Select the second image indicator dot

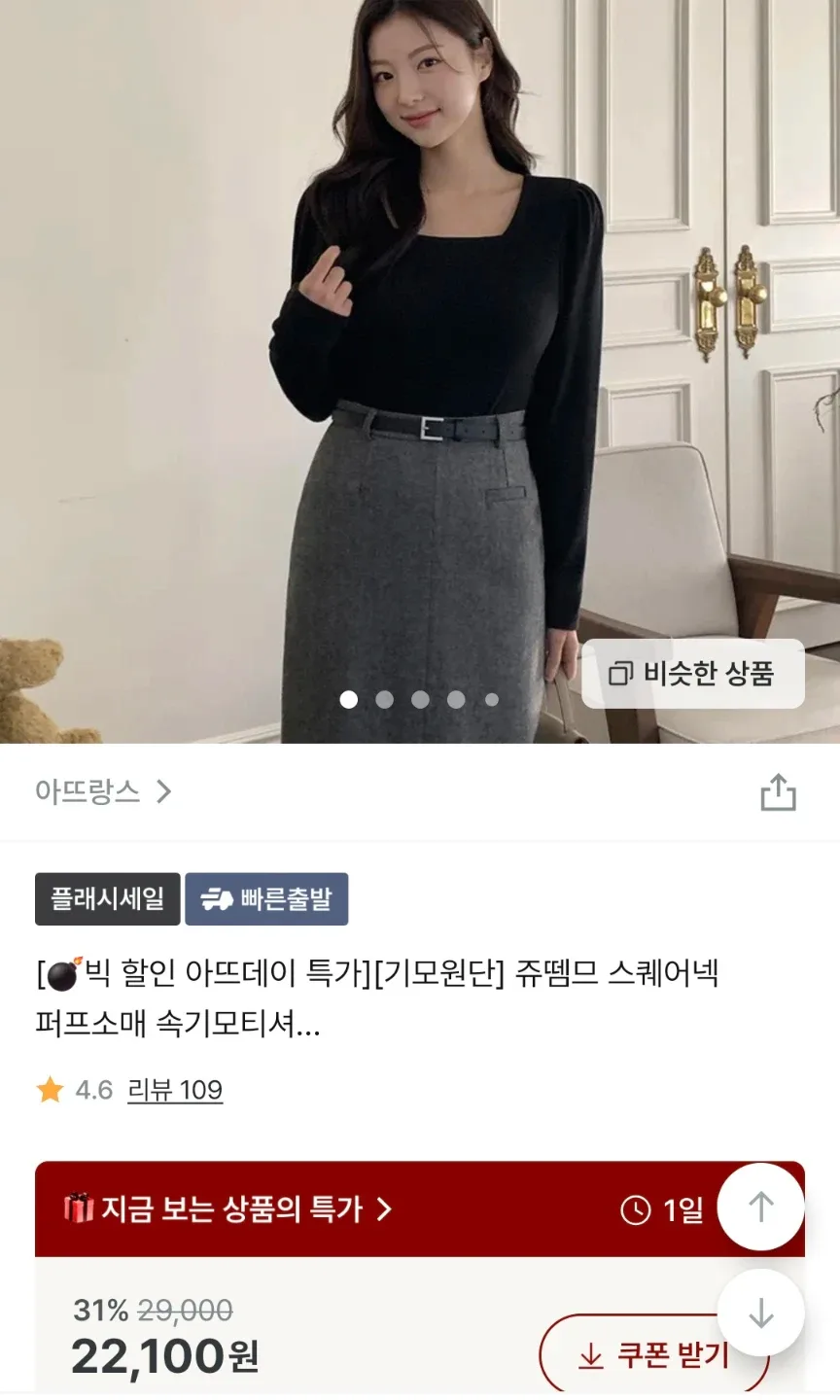(384, 699)
